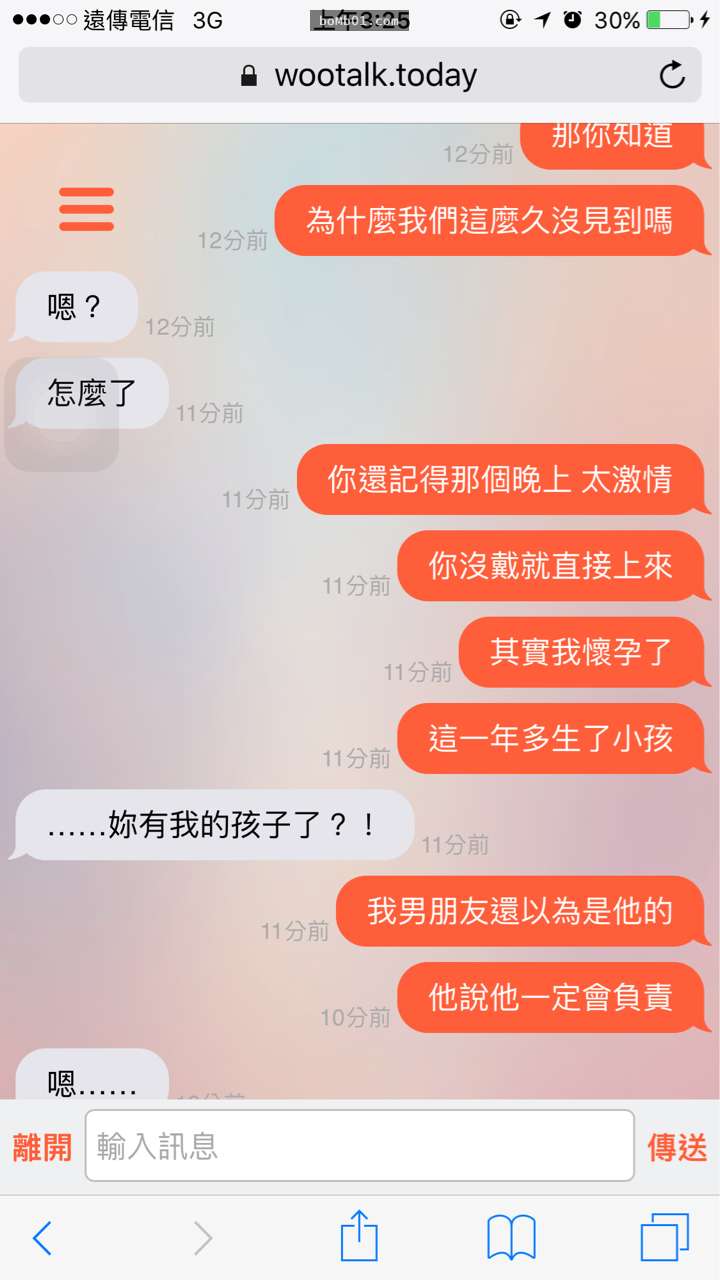The image size is (720, 1280).
Task: Open the wootalk.today address bar
Action: [x=360, y=75]
